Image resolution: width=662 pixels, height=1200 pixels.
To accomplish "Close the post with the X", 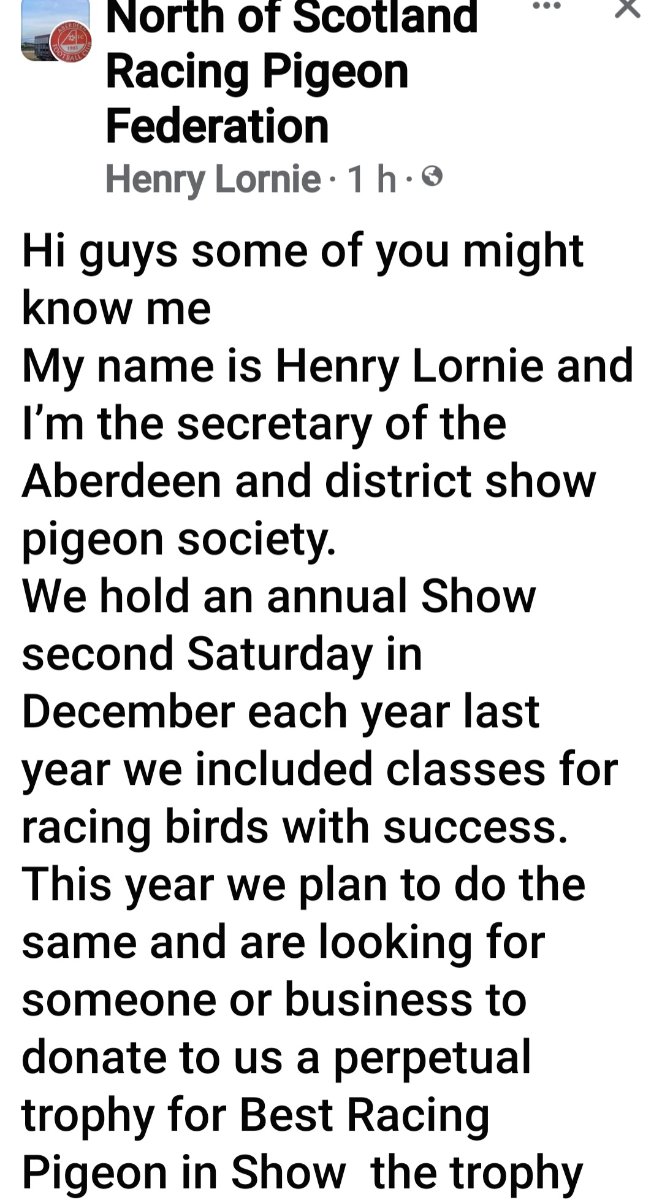I will pyautogui.click(x=627, y=8).
